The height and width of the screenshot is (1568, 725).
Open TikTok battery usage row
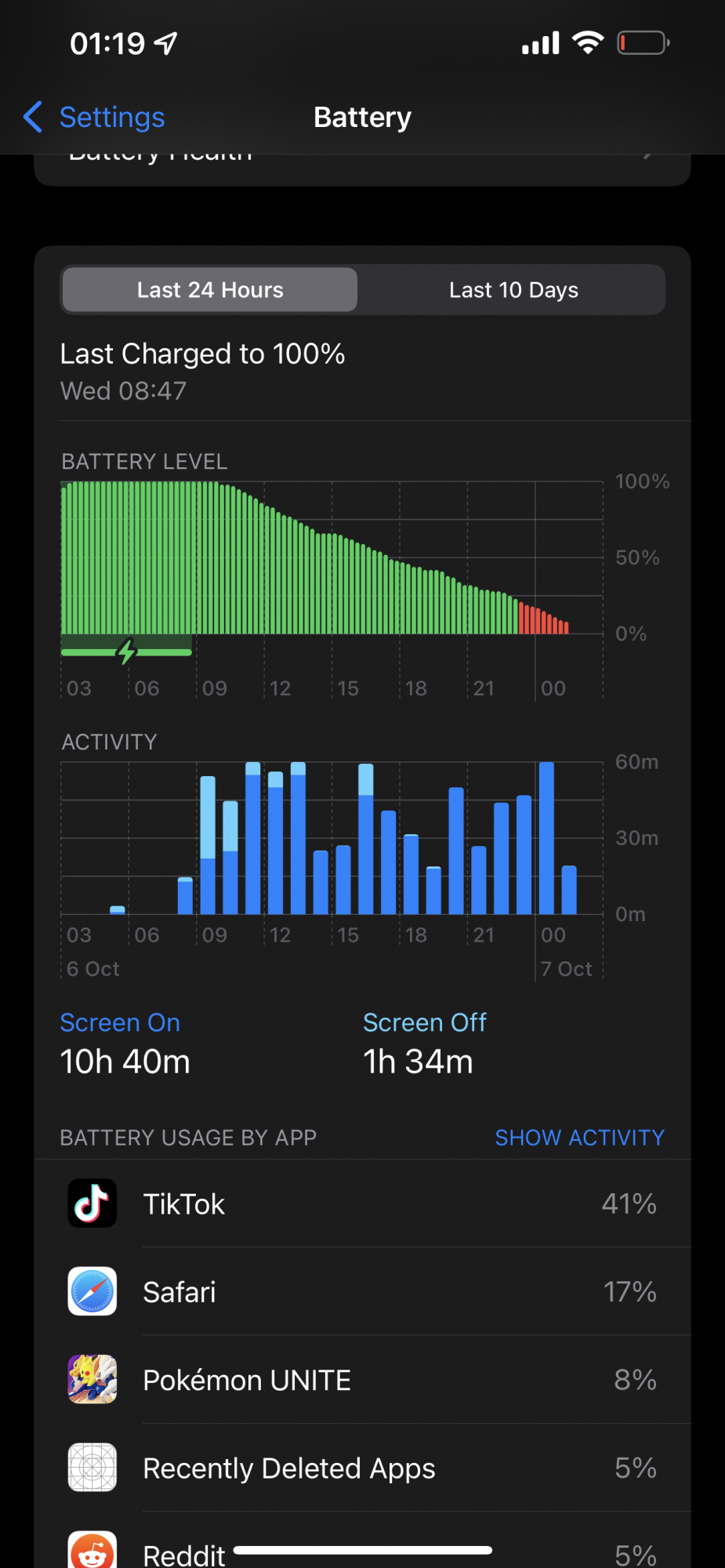(x=362, y=1203)
